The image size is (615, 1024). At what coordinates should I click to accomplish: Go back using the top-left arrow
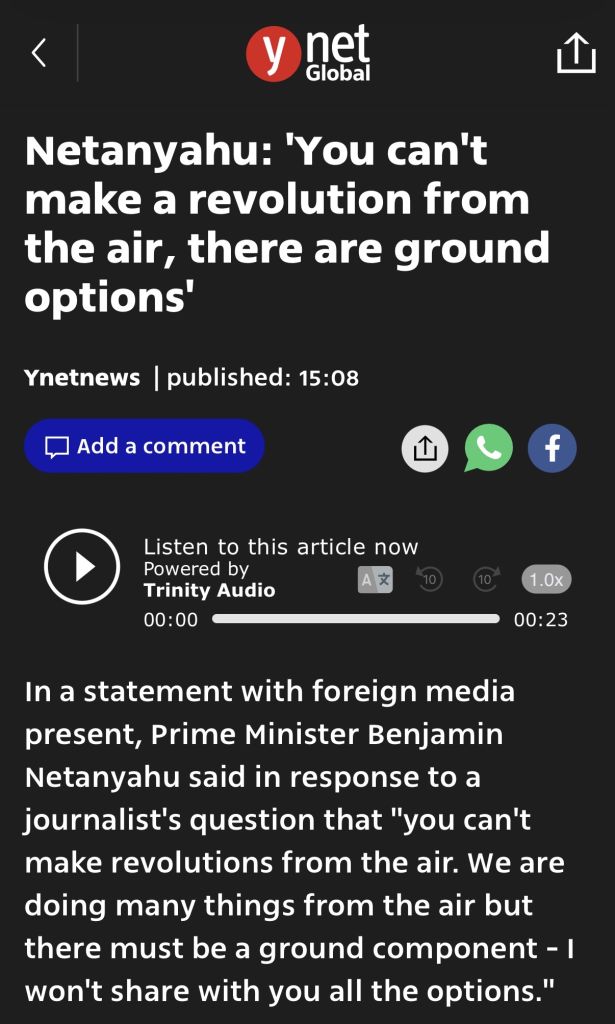(39, 53)
